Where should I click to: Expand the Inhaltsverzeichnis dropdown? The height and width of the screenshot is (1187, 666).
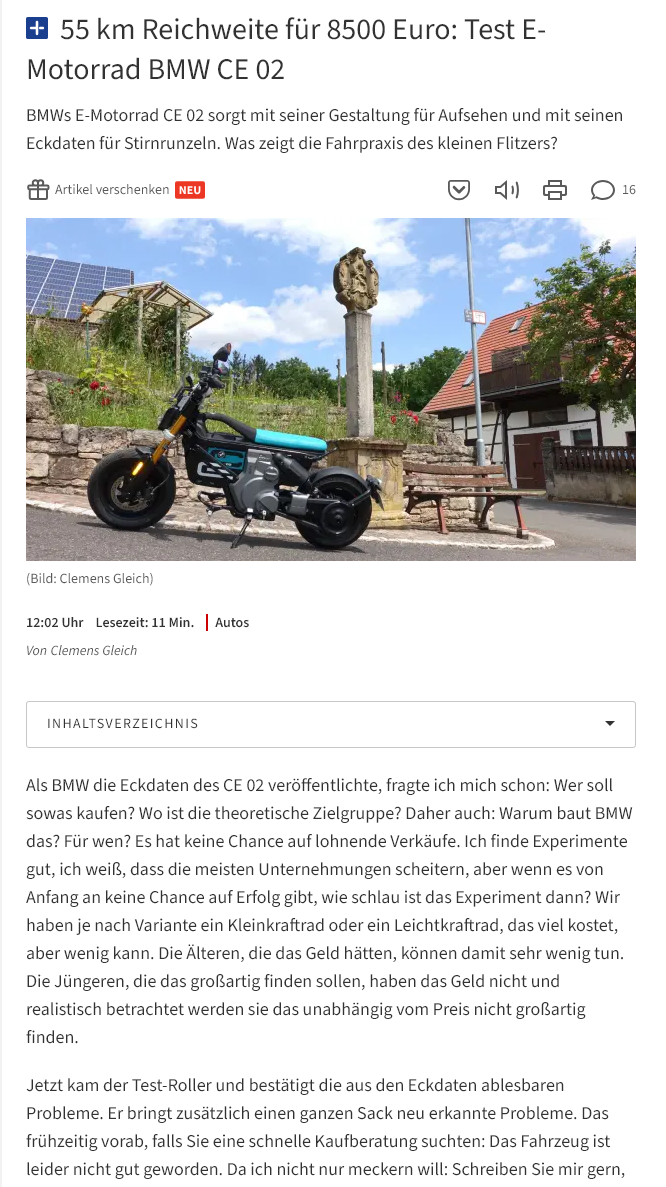point(331,724)
